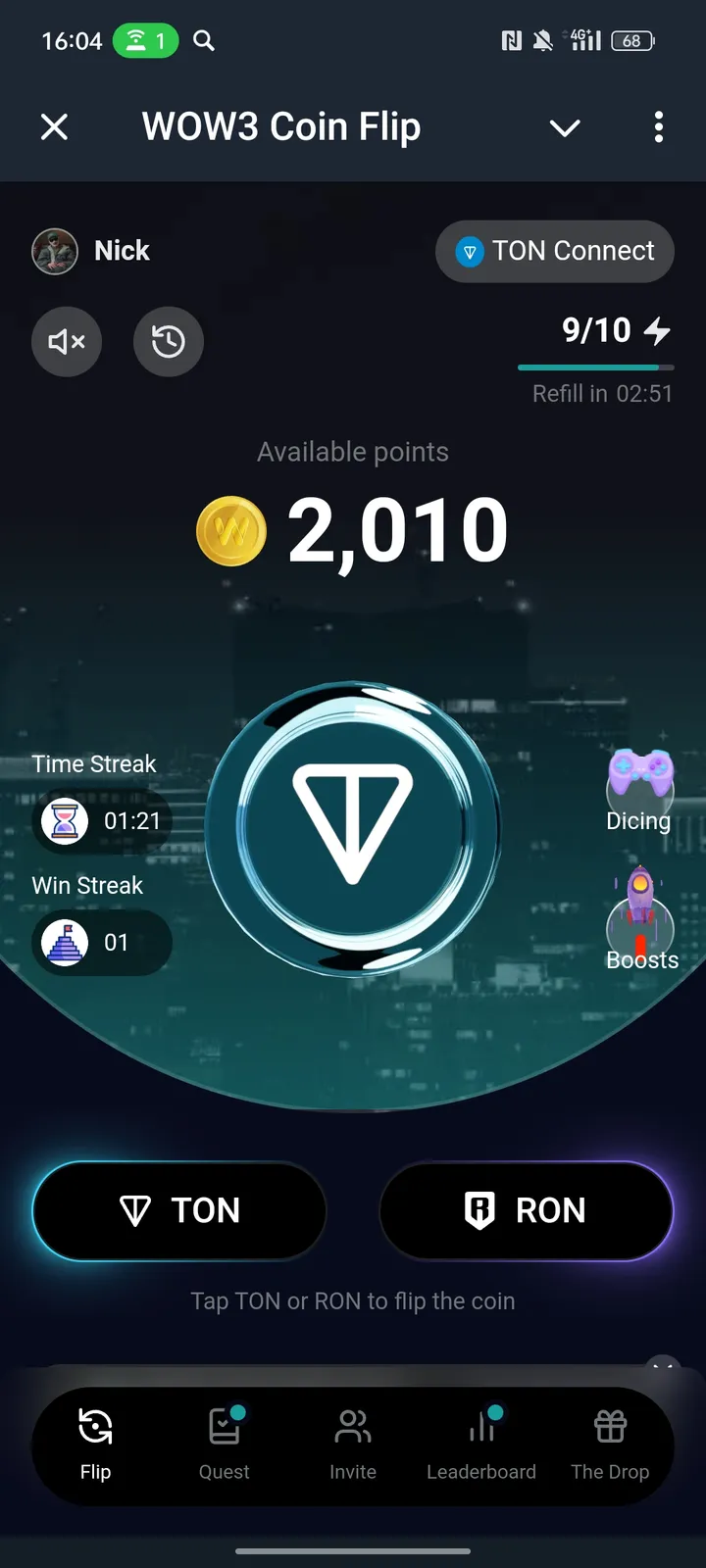Switch to the Leaderboard tab
The width and height of the screenshot is (706, 1568).
tap(481, 1441)
